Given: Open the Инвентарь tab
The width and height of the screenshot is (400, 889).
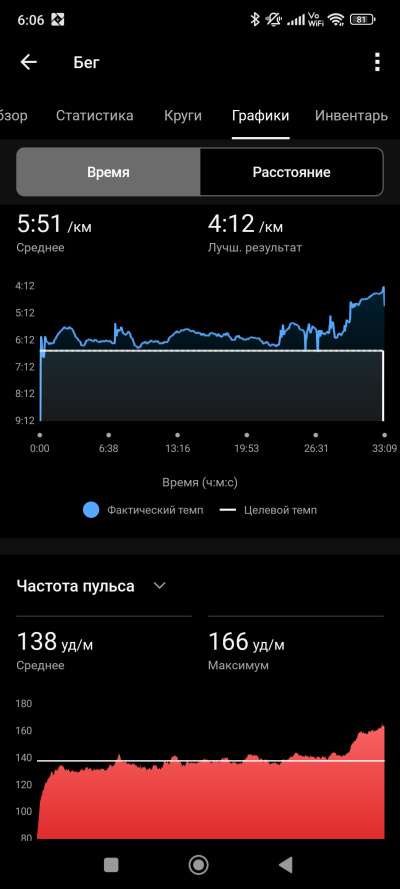Looking at the screenshot, I should click(x=351, y=116).
